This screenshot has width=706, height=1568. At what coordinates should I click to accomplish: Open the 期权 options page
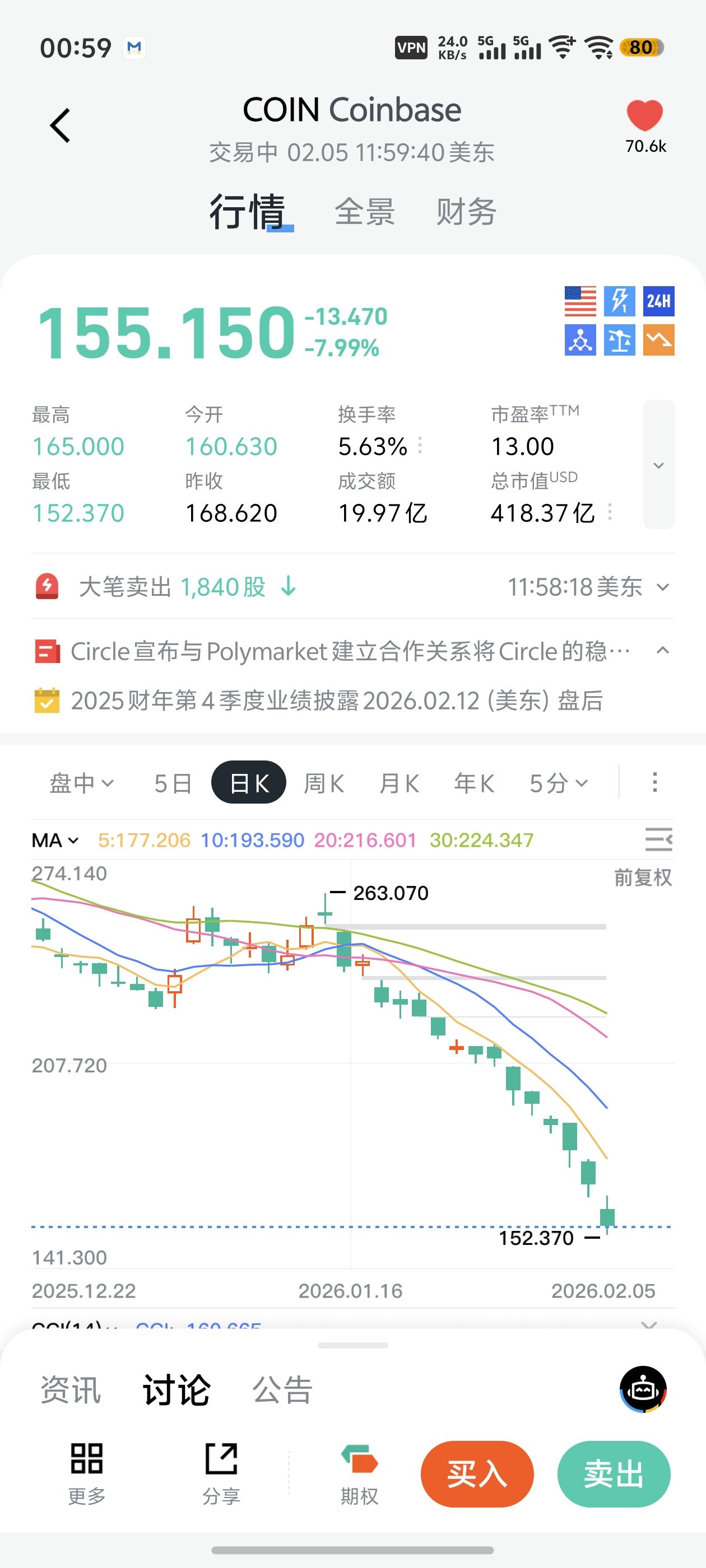point(359,1473)
